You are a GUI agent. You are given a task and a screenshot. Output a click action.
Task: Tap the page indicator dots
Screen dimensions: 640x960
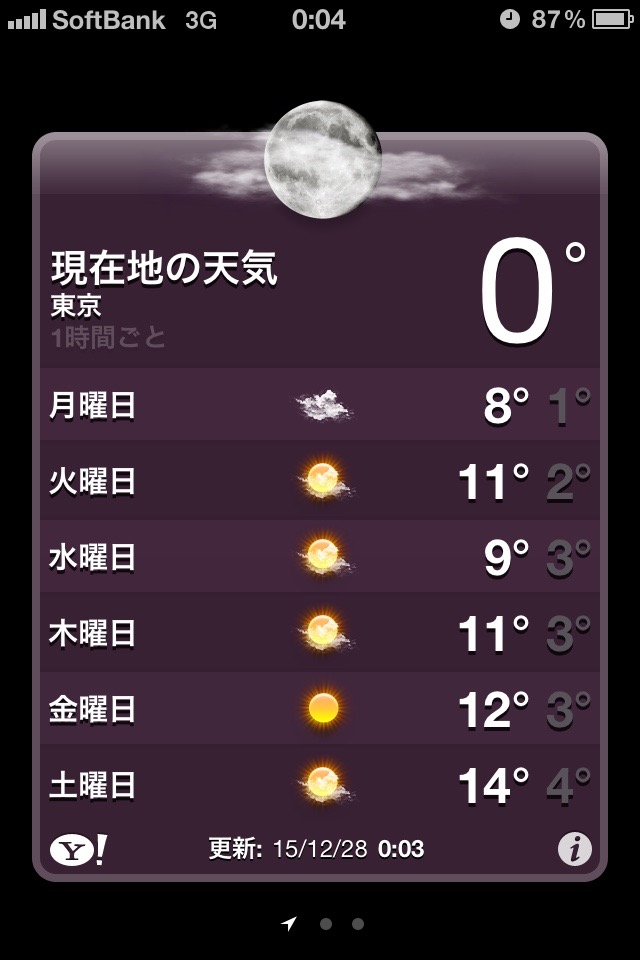click(324, 924)
